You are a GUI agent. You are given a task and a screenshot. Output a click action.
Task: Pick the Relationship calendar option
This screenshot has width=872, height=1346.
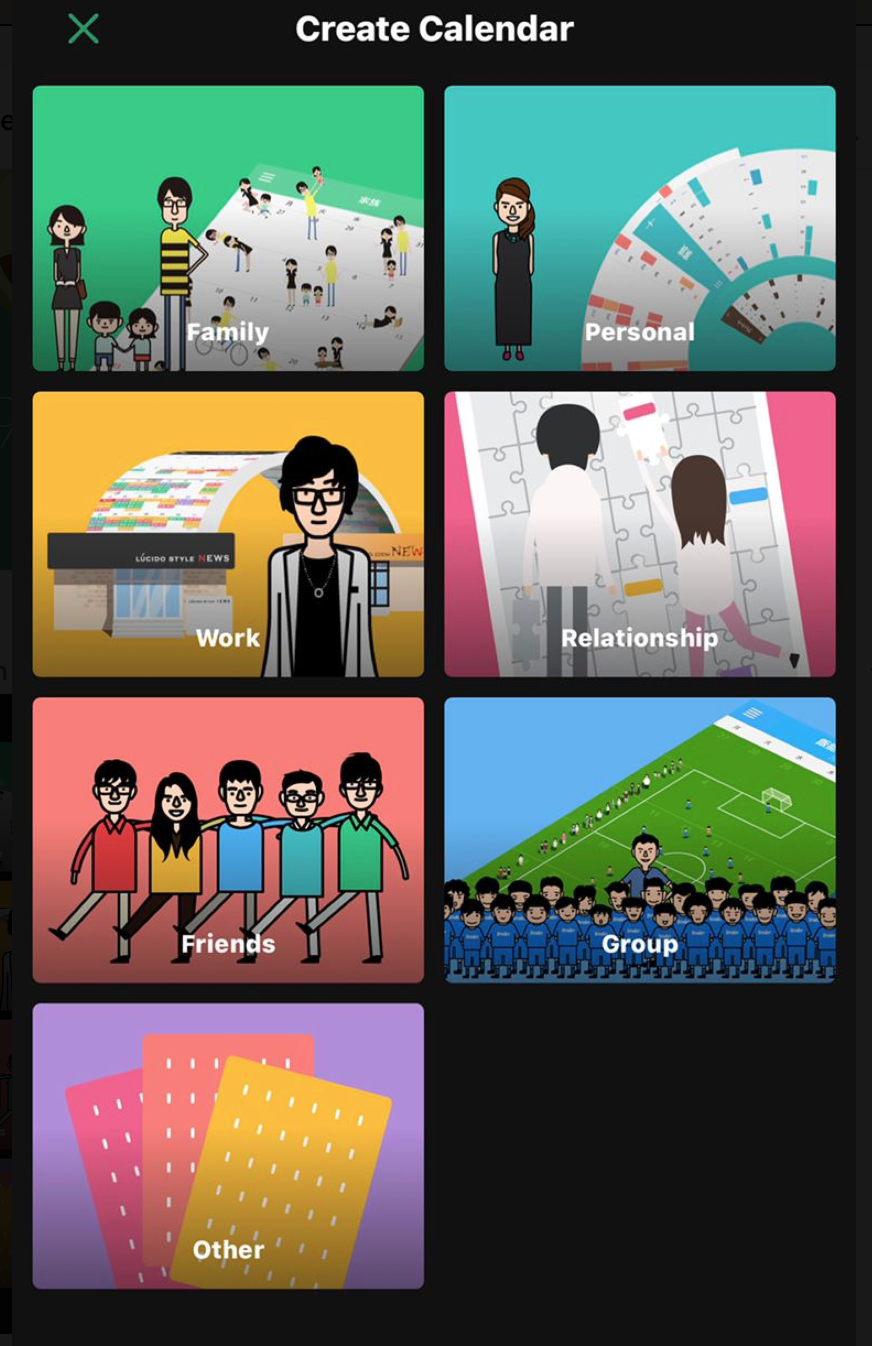tap(640, 534)
